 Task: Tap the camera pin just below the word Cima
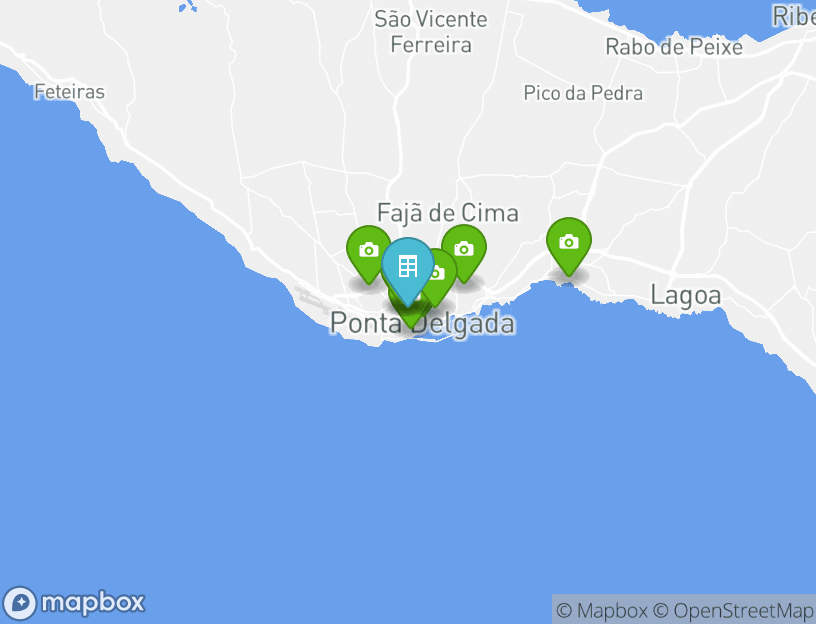(464, 248)
